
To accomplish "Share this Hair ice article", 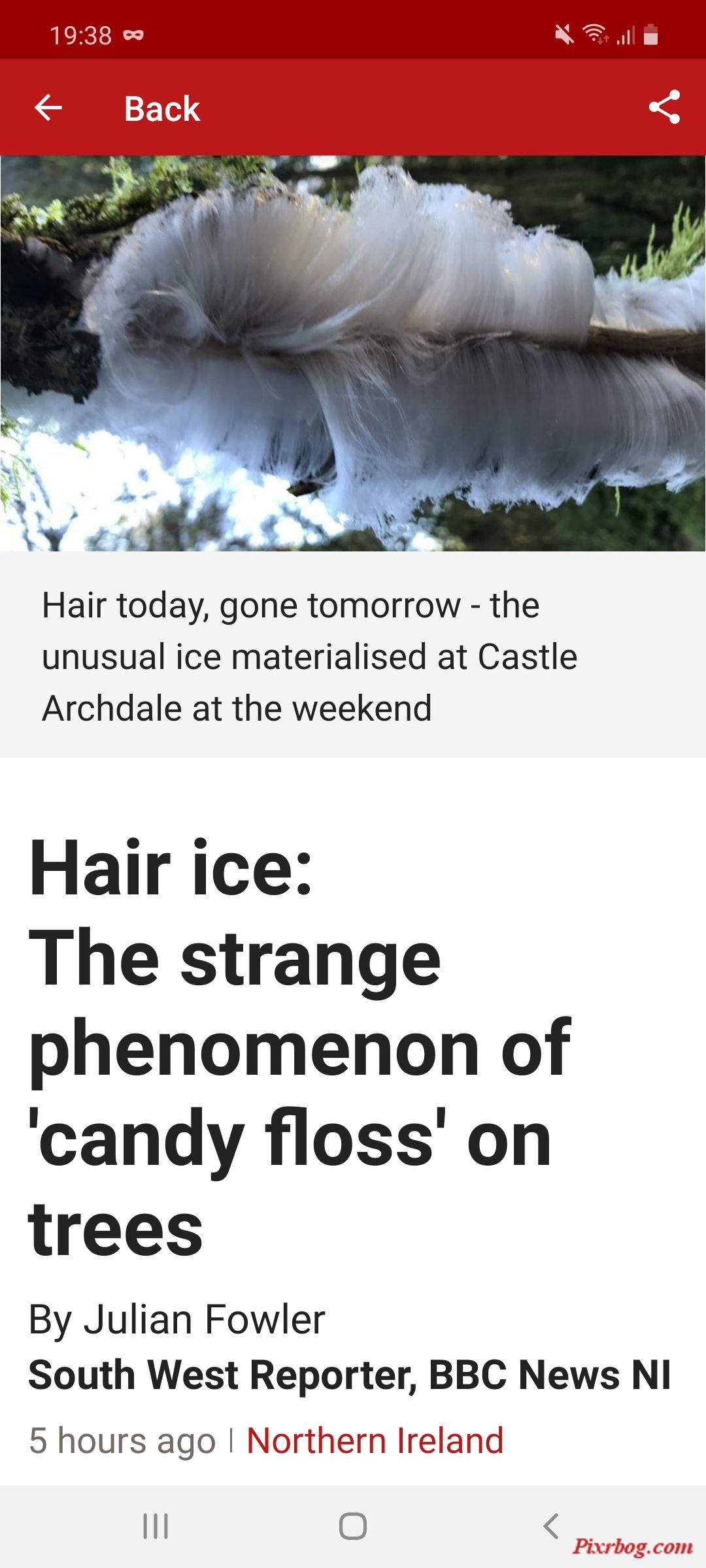I will pyautogui.click(x=664, y=108).
